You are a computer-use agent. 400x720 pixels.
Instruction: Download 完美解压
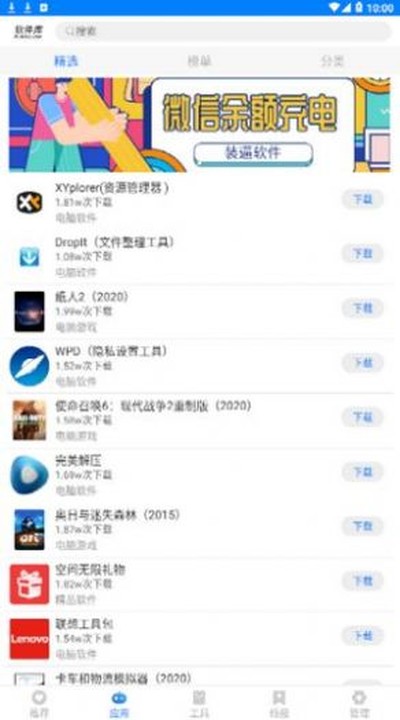[x=362, y=472]
